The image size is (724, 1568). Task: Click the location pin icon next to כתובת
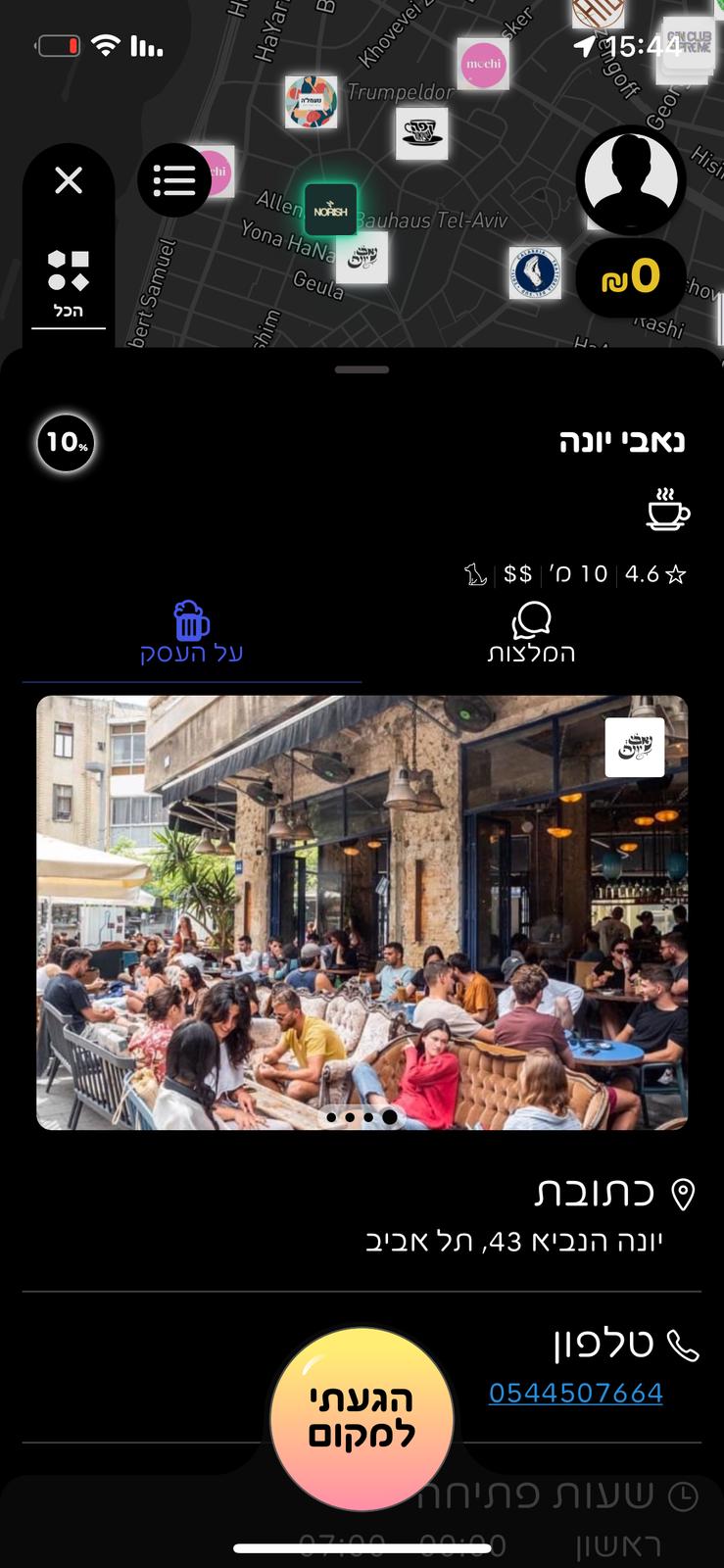[x=683, y=1195]
